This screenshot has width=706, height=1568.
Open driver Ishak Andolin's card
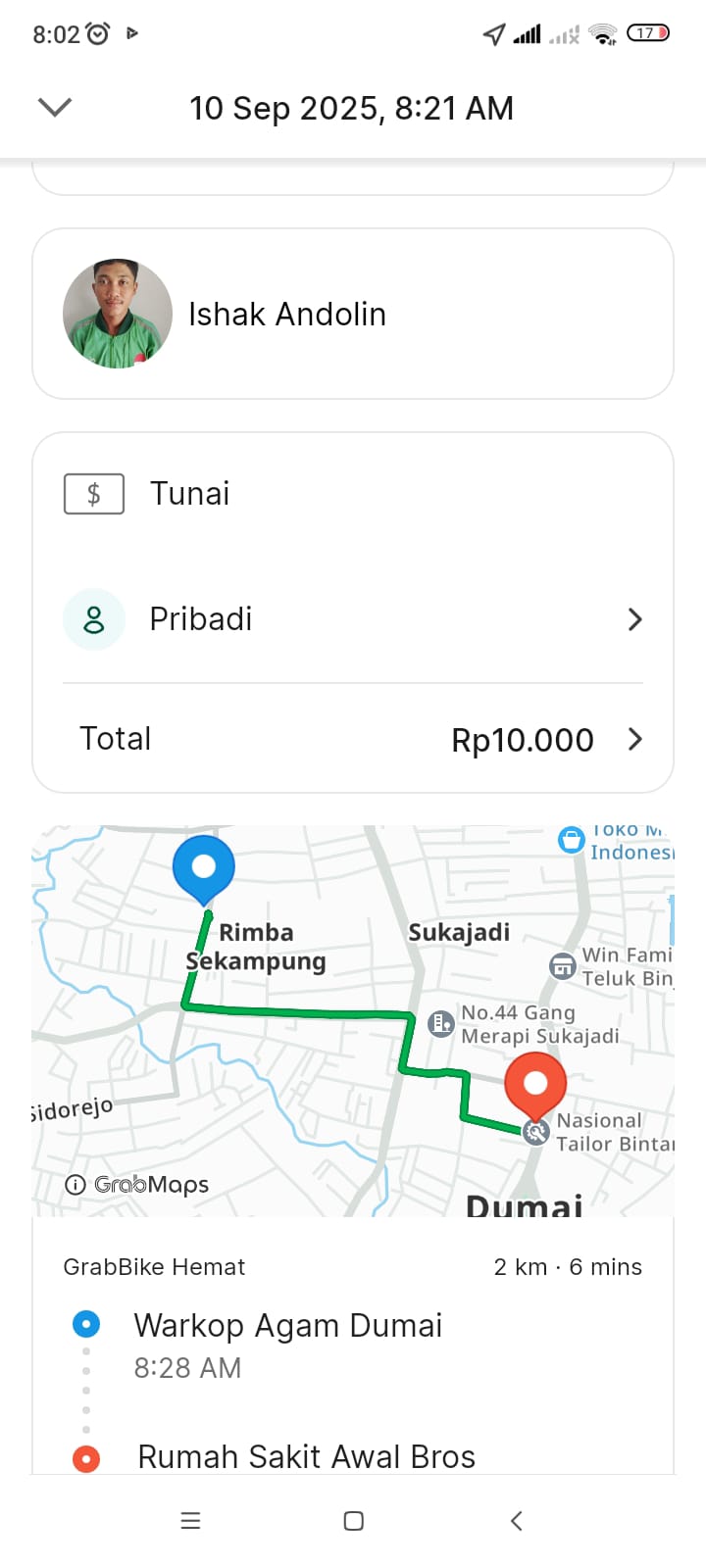tap(353, 314)
